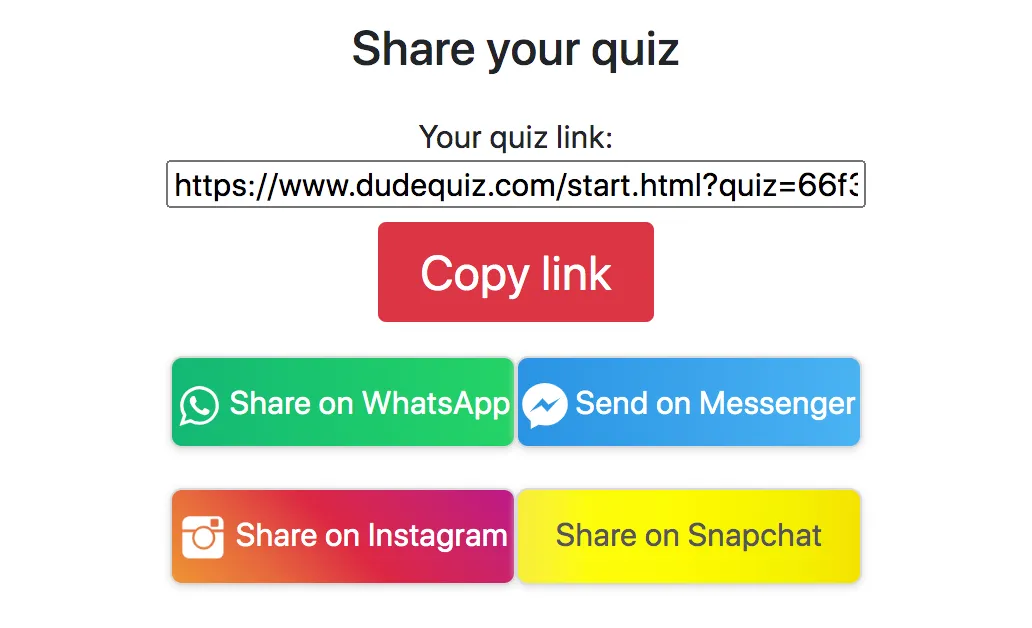This screenshot has height=628, width=1032.
Task: Share the quiz on WhatsApp
Action: 343,402
